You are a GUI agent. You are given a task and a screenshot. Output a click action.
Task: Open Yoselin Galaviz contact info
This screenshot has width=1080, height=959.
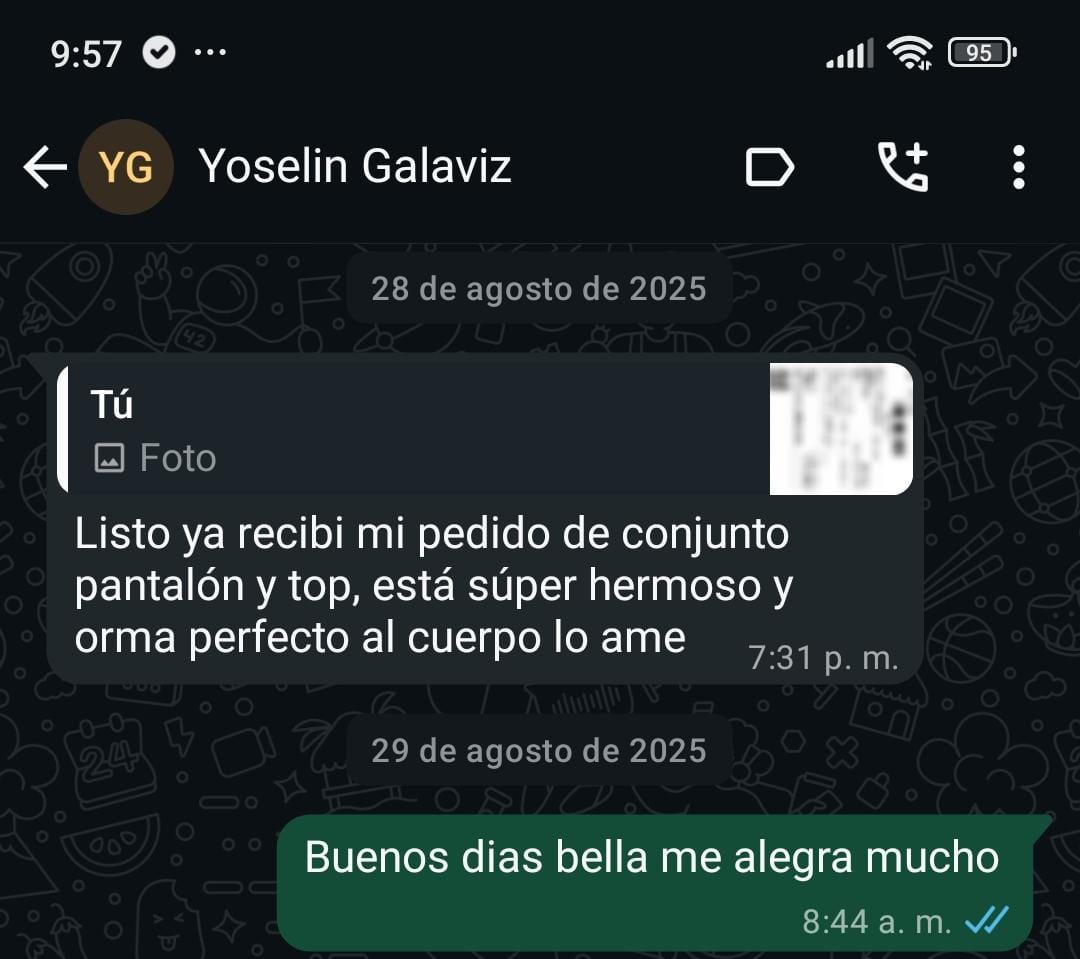click(355, 166)
